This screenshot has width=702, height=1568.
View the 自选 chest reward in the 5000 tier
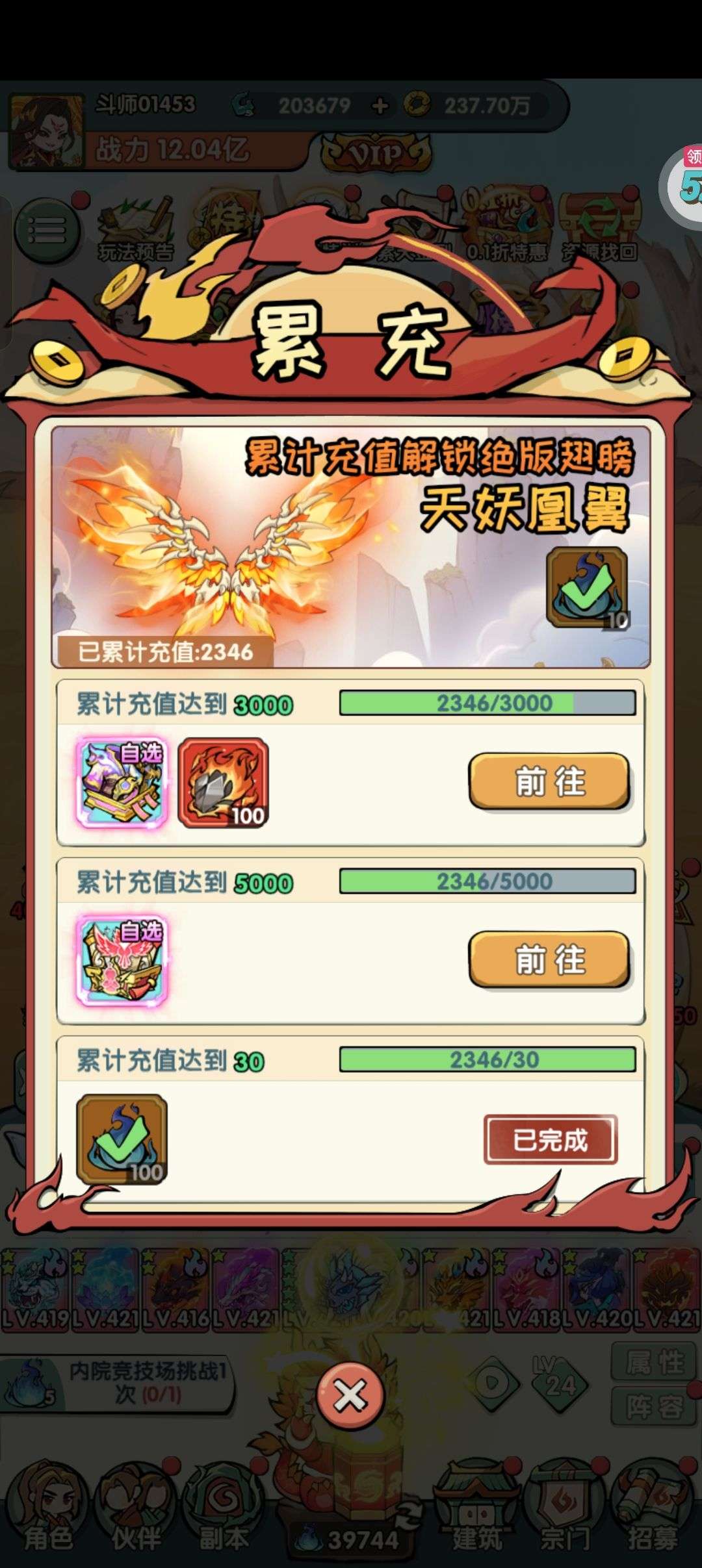click(122, 960)
